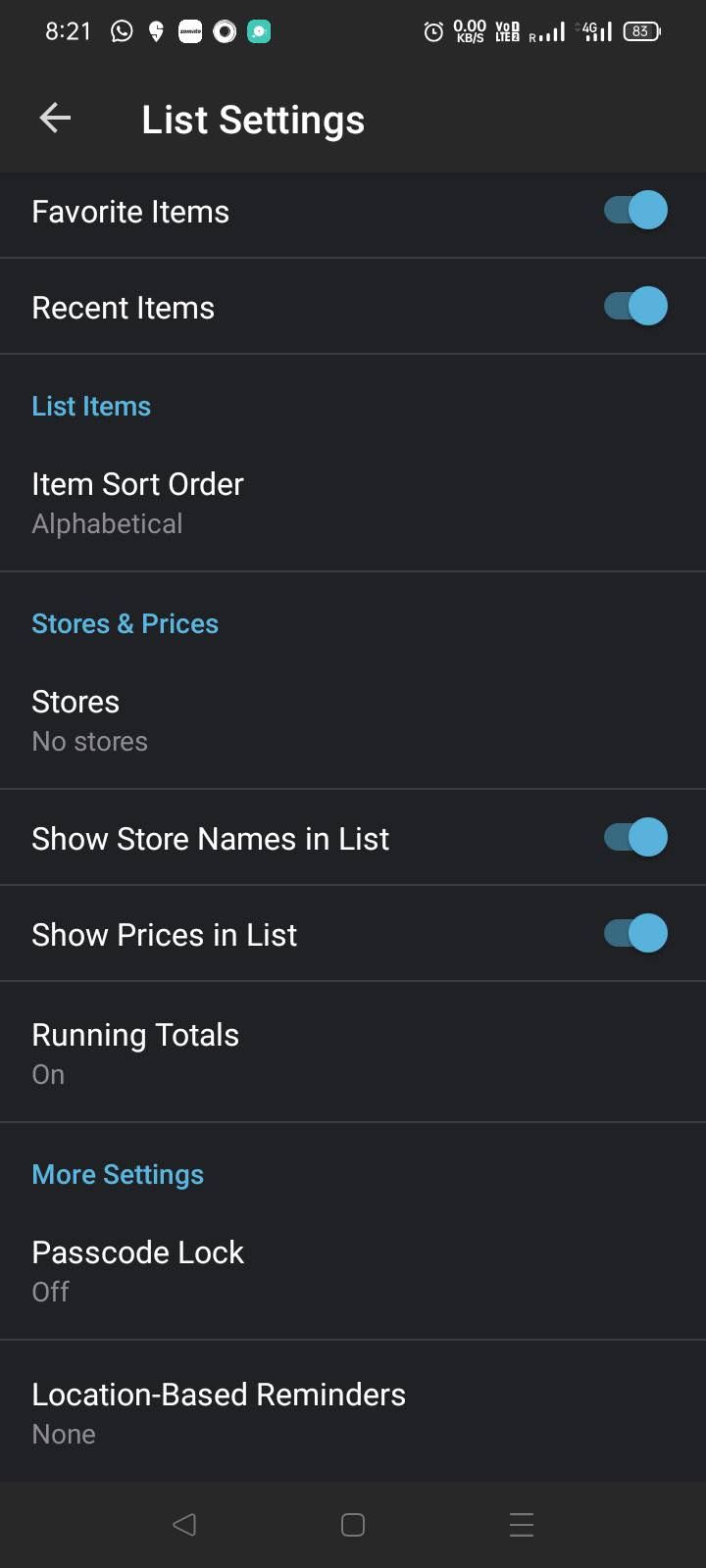Open Location-Based Reminders options
706x1568 pixels.
(353, 1411)
